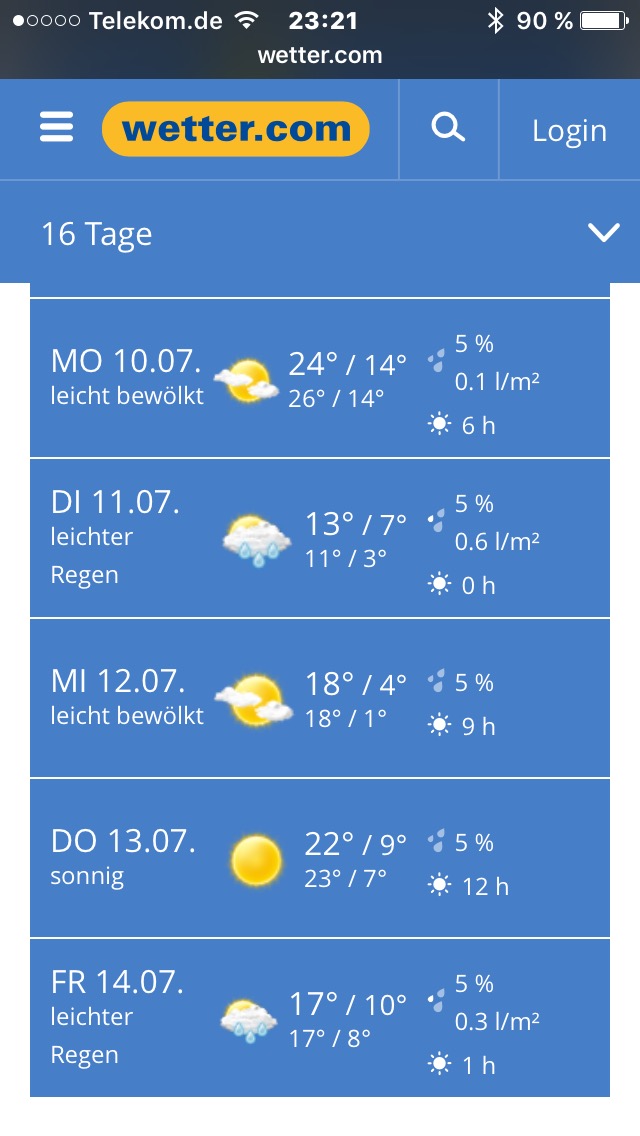640x1136 pixels.
Task: Tap the wetter.com logo to go home
Action: (236, 129)
